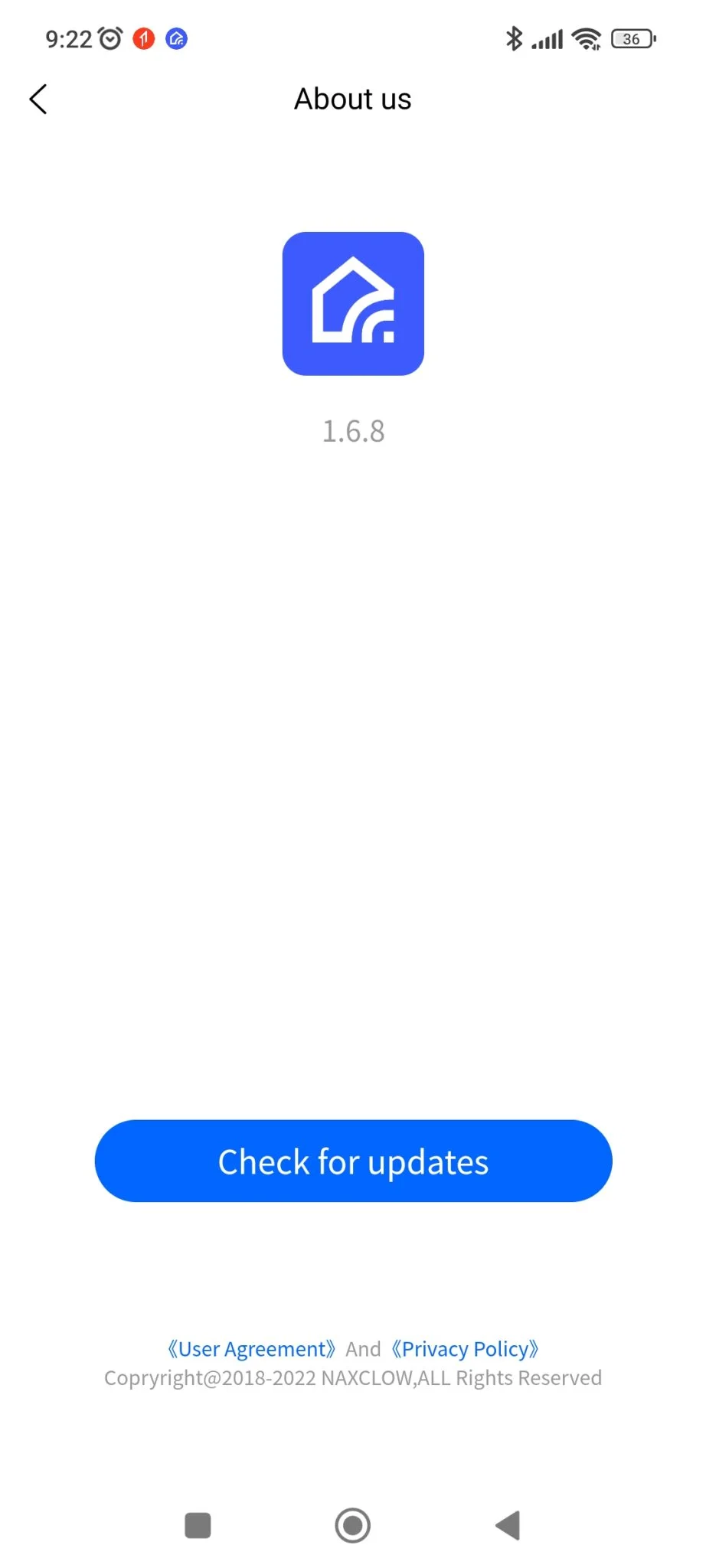The width and height of the screenshot is (706, 1568).
Task: Go back from About us page
Action: (x=38, y=100)
